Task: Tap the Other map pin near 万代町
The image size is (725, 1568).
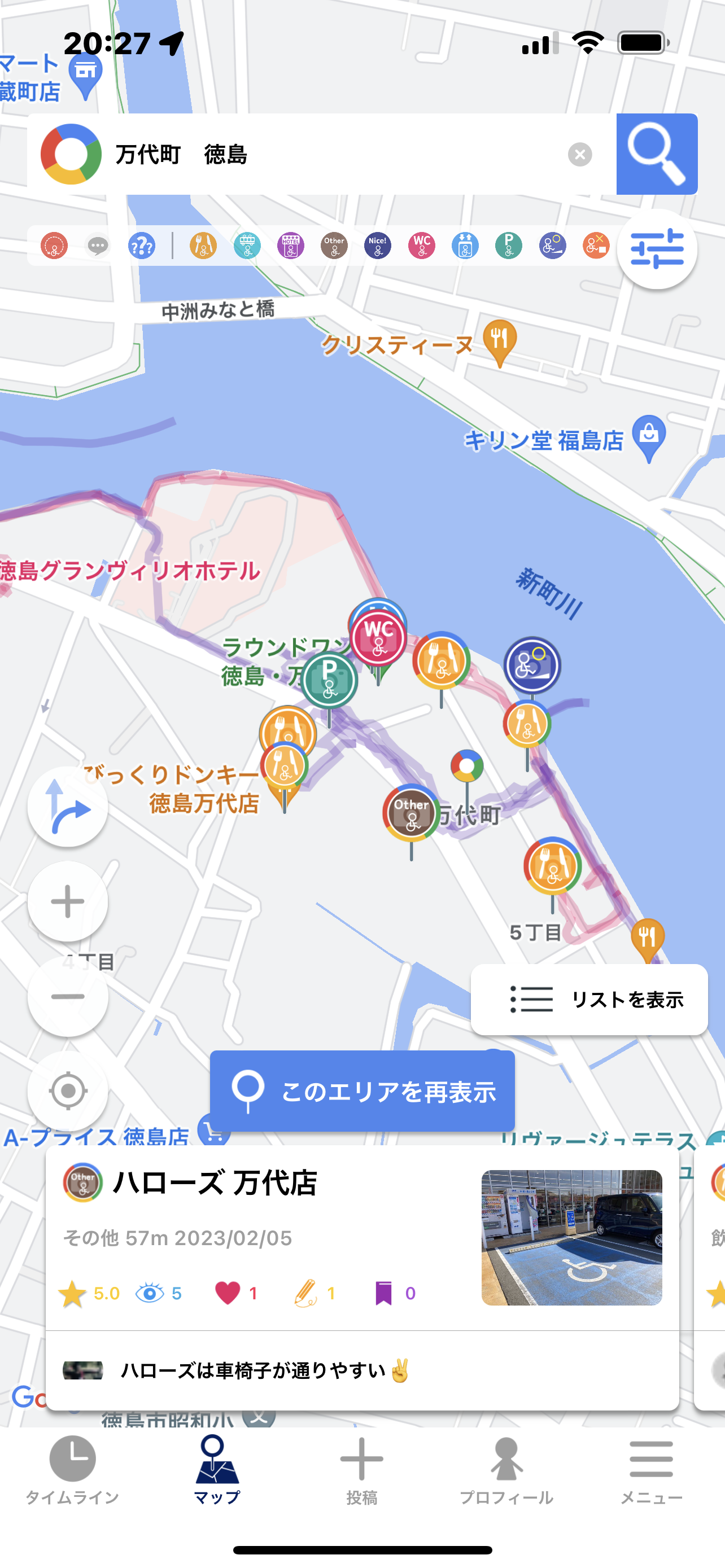Action: (412, 814)
